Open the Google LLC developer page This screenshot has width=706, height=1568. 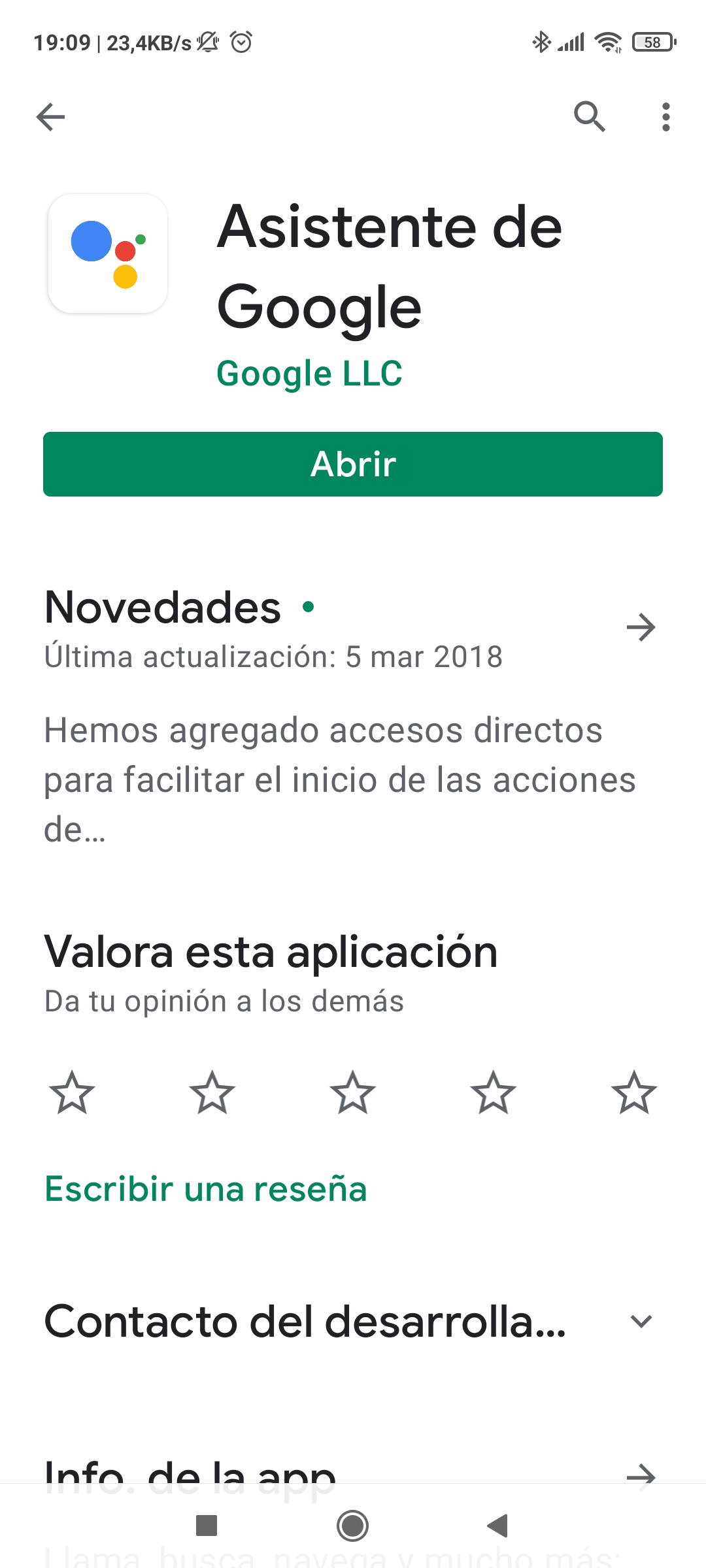(x=309, y=374)
